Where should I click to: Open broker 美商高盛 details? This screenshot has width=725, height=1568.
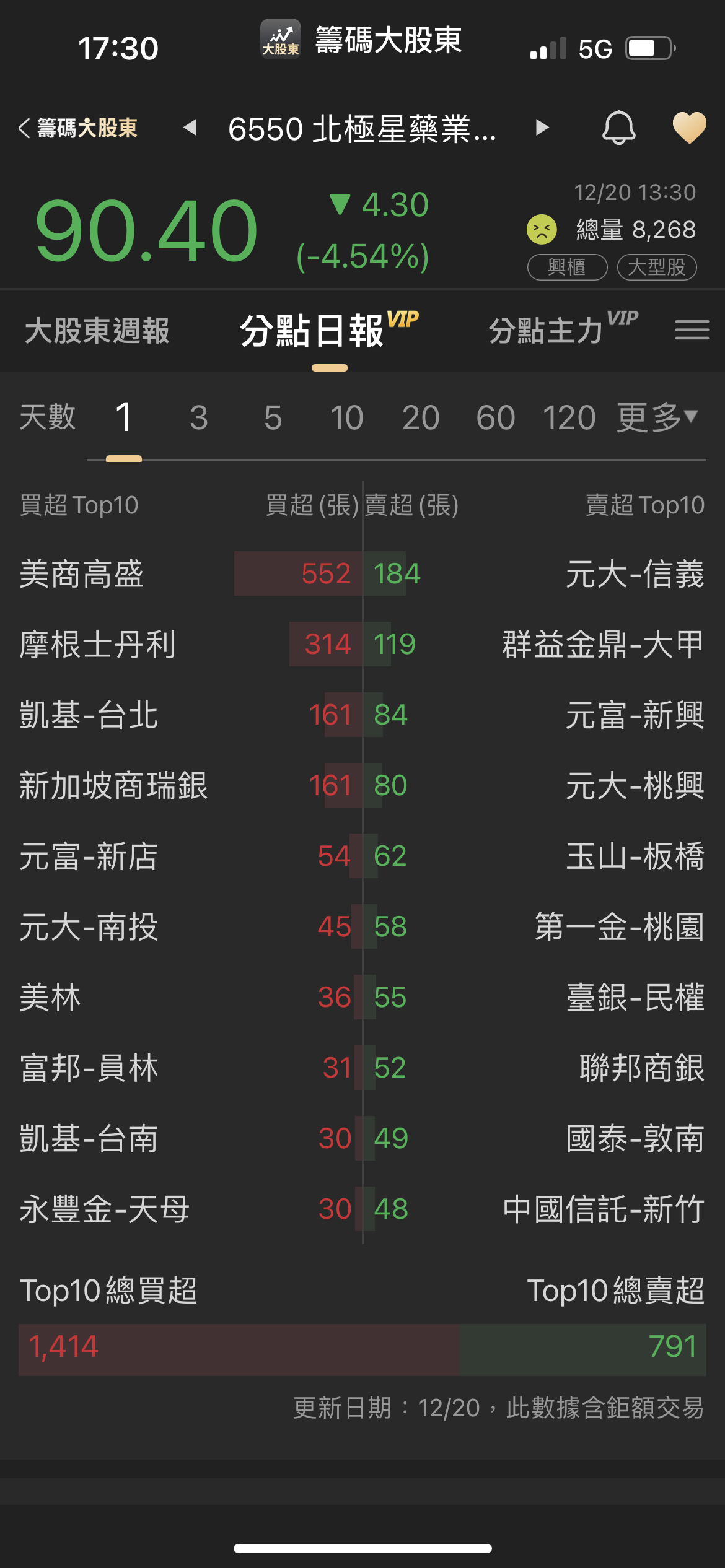[x=82, y=574]
